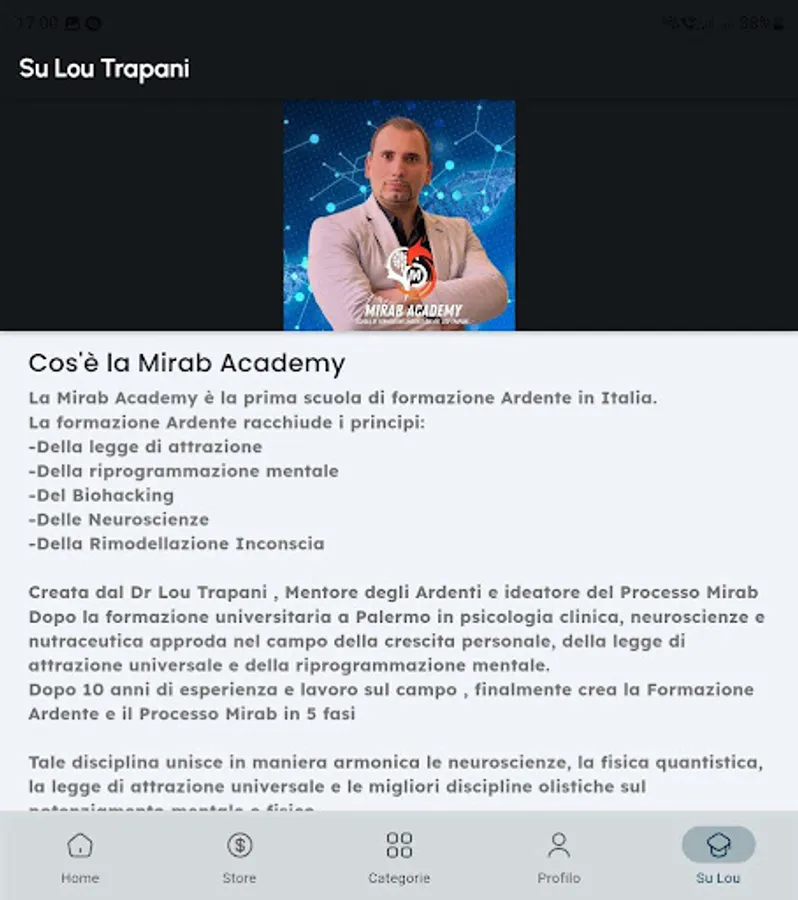This screenshot has width=798, height=900.
Task: Tap the line 'Della legge di attrazione'
Action: click(147, 447)
